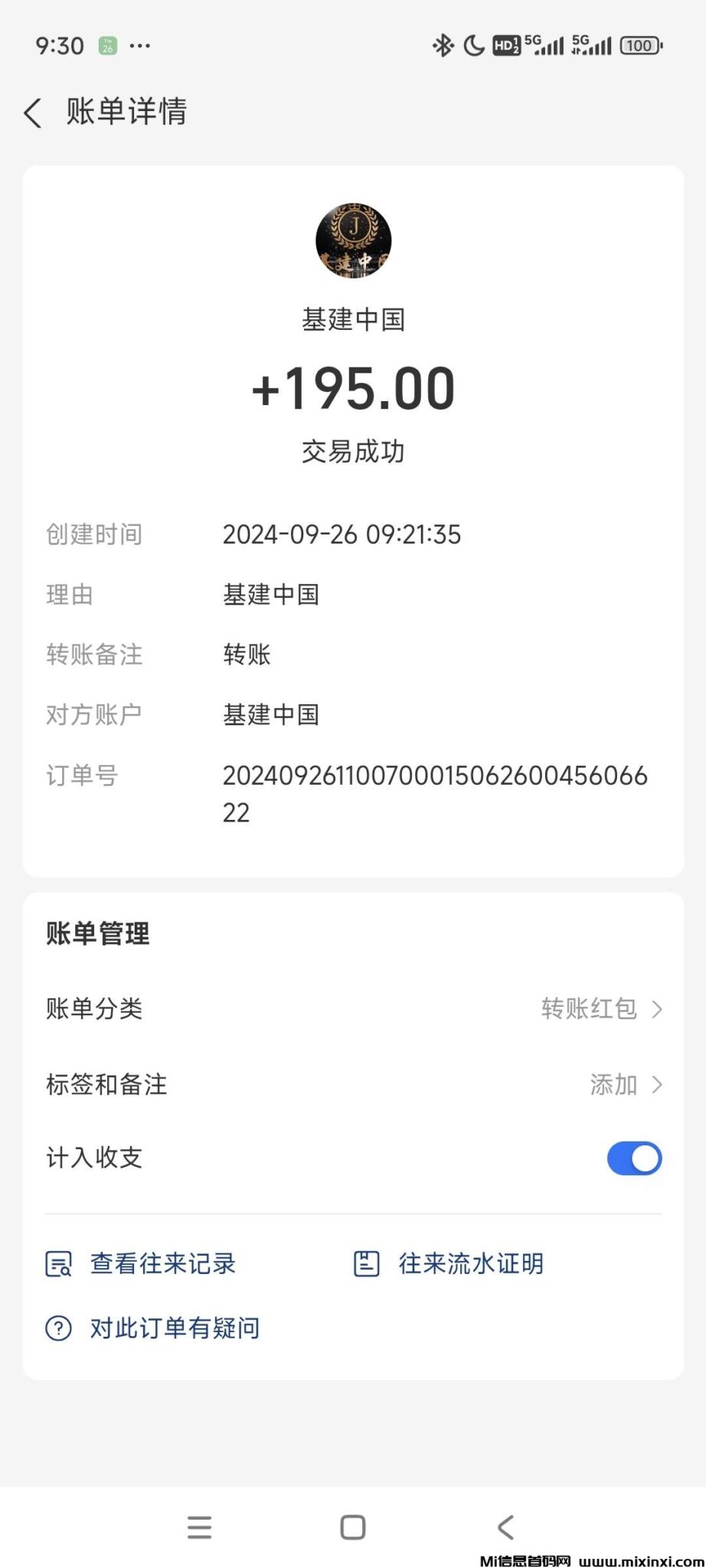
Task: Tap 对此订单有疑问 to report an issue
Action: coord(175,1328)
